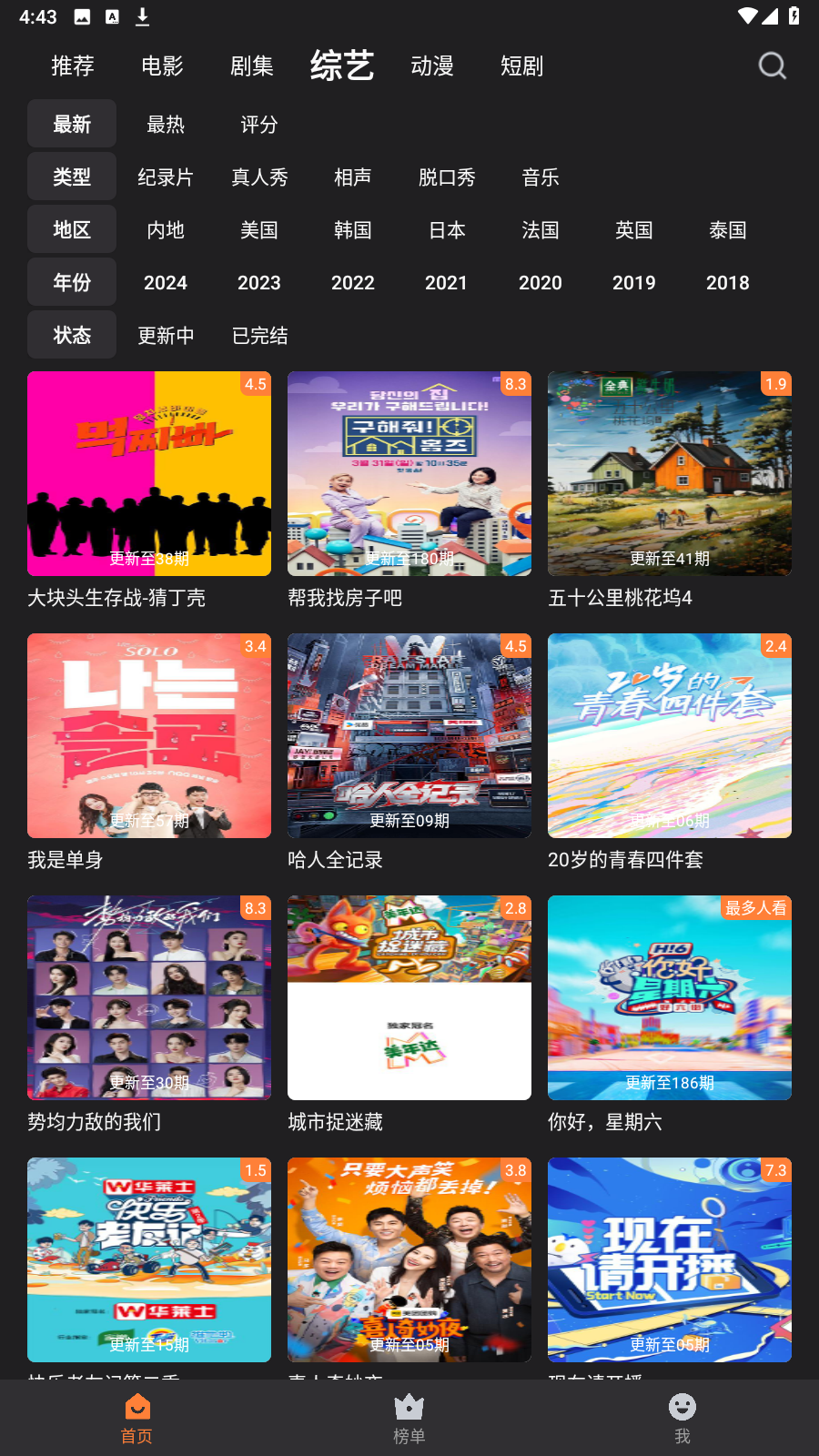This screenshot has height=1456, width=819.
Task: Select the 脱口秀 type filter
Action: [447, 177]
